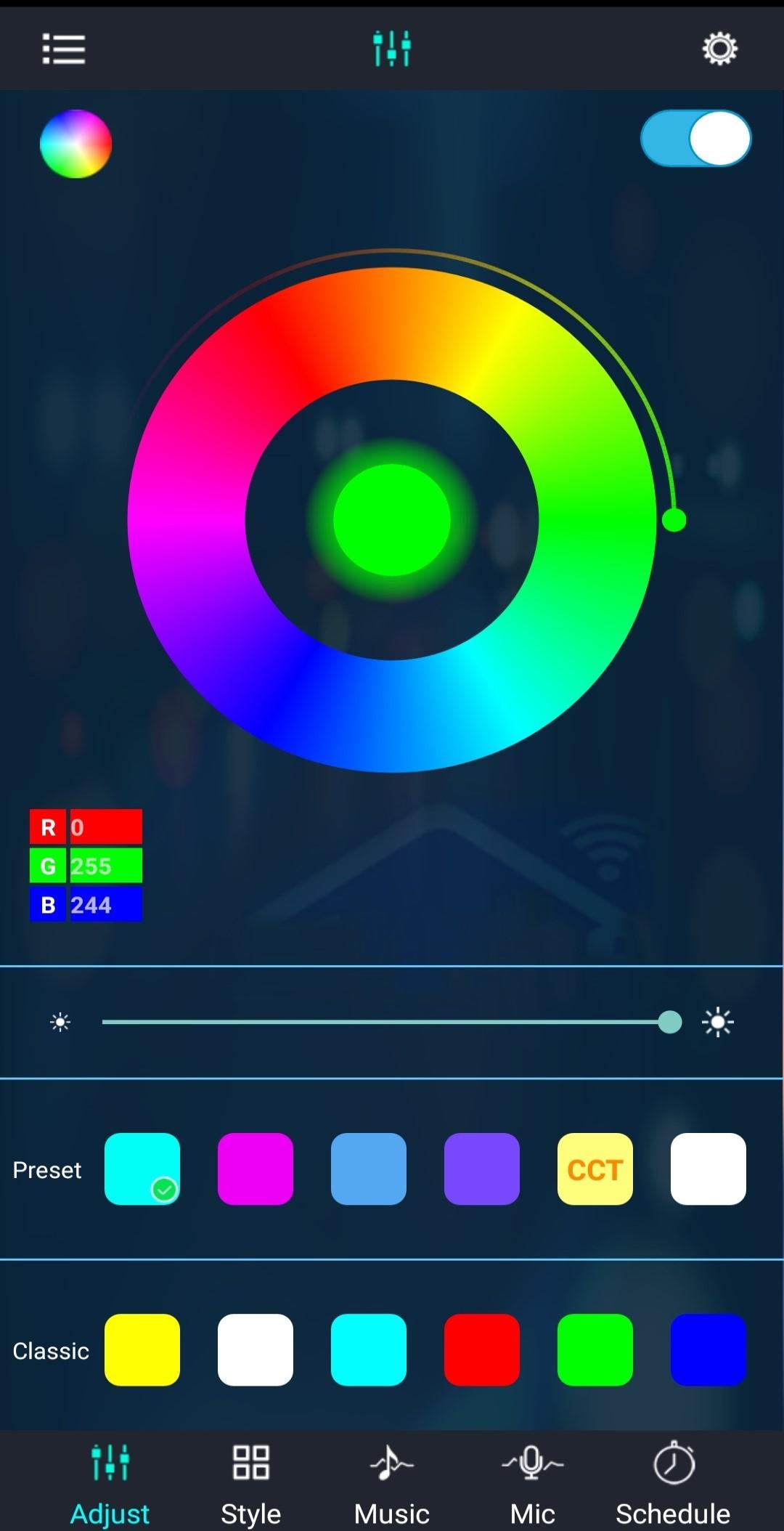Select the CCT preset
784x1531 pixels.
point(595,1169)
